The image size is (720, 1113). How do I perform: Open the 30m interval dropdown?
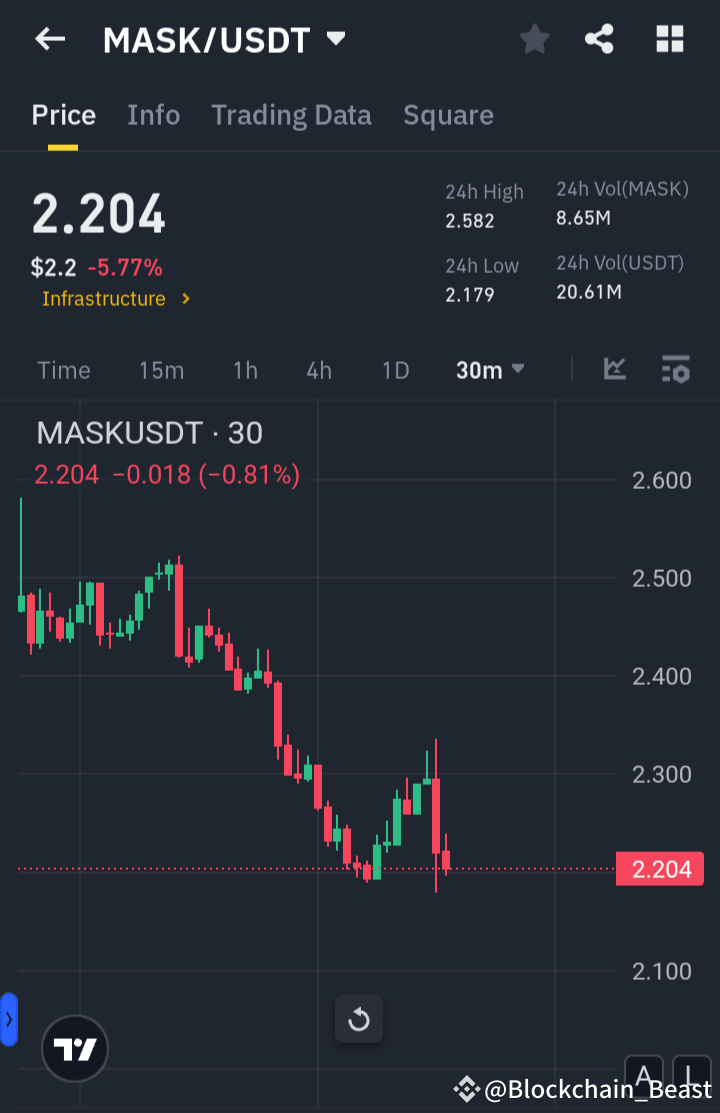coord(489,369)
